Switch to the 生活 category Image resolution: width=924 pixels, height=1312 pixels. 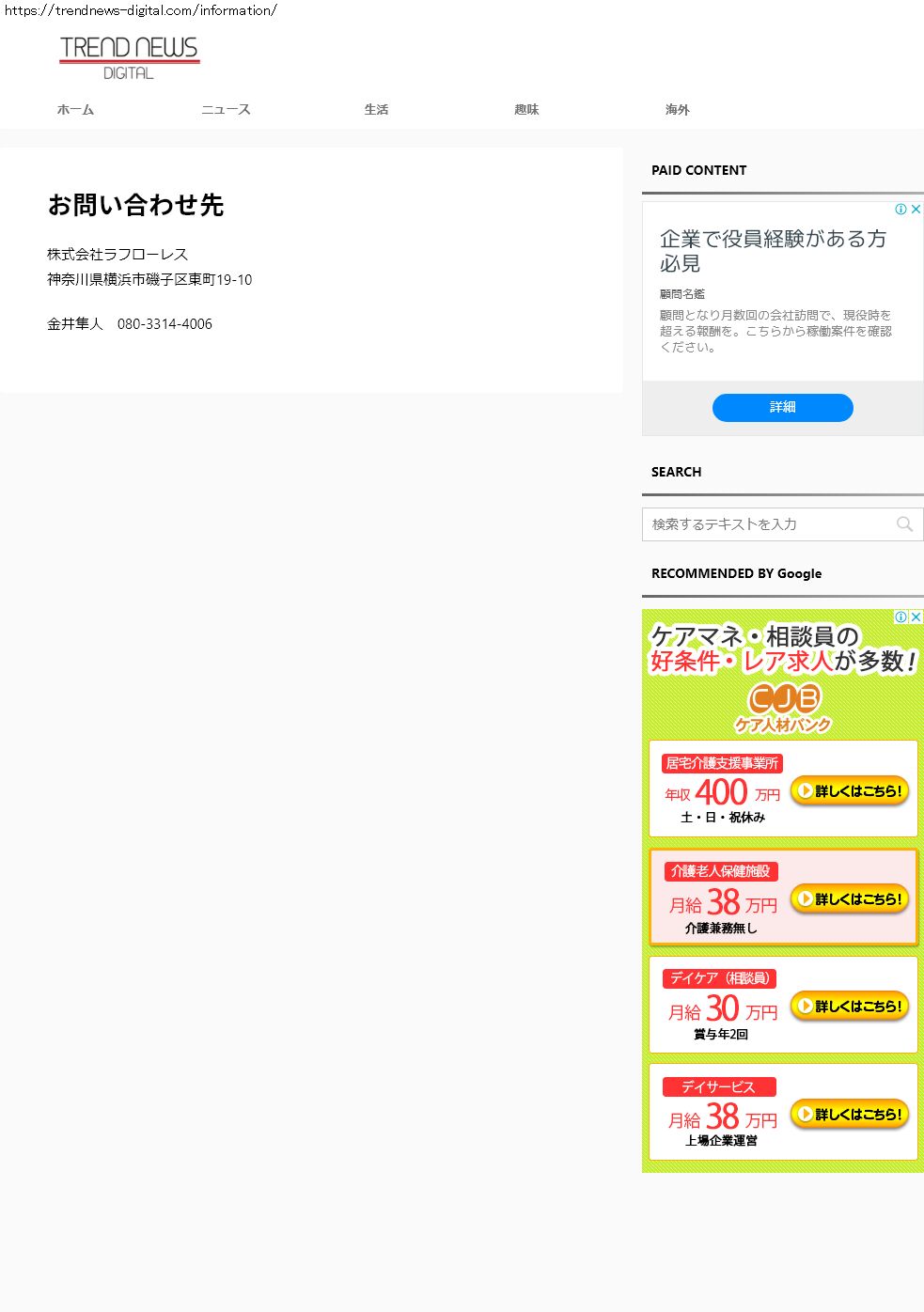[x=376, y=110]
